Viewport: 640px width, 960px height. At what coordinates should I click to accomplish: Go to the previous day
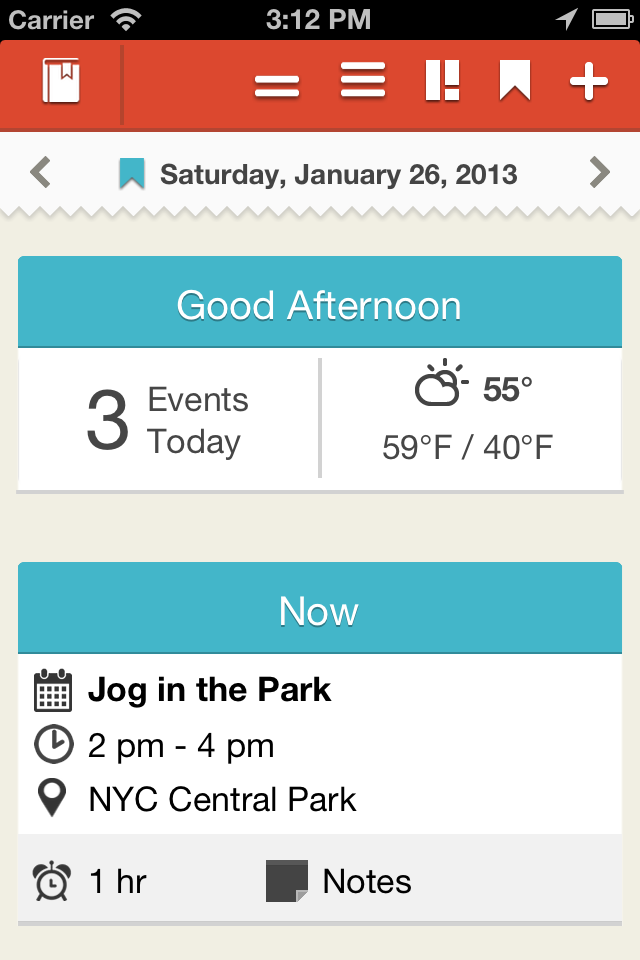tap(40, 173)
